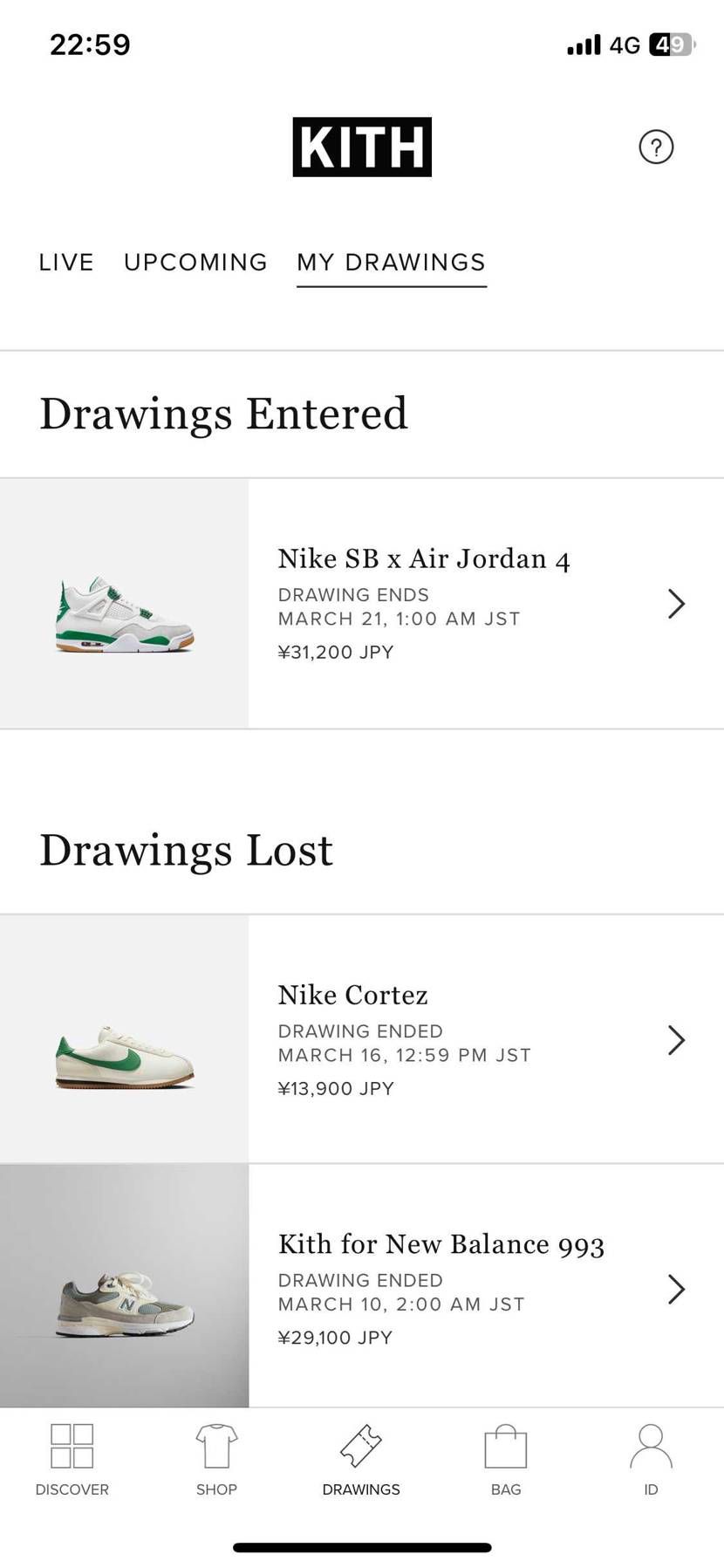Image resolution: width=724 pixels, height=1568 pixels.
Task: Tap the home indicator bar at bottom
Action: click(361, 1547)
